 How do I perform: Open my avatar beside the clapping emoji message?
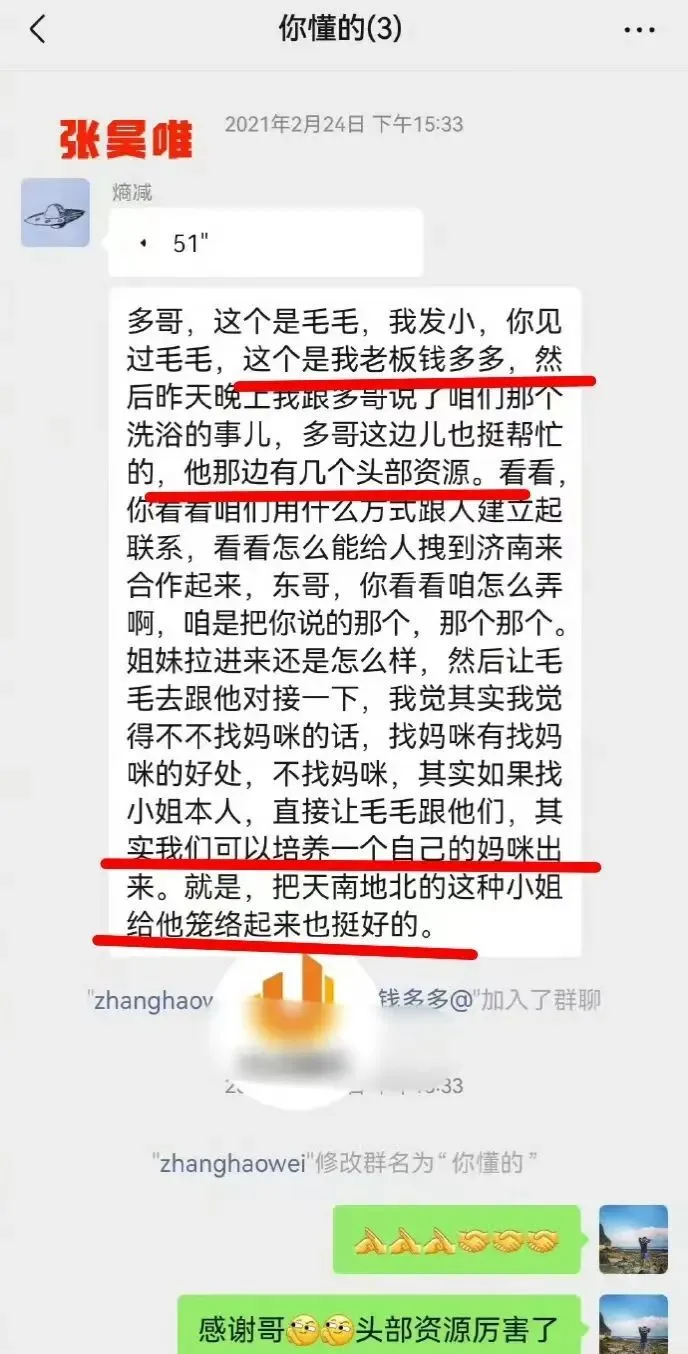click(632, 1240)
